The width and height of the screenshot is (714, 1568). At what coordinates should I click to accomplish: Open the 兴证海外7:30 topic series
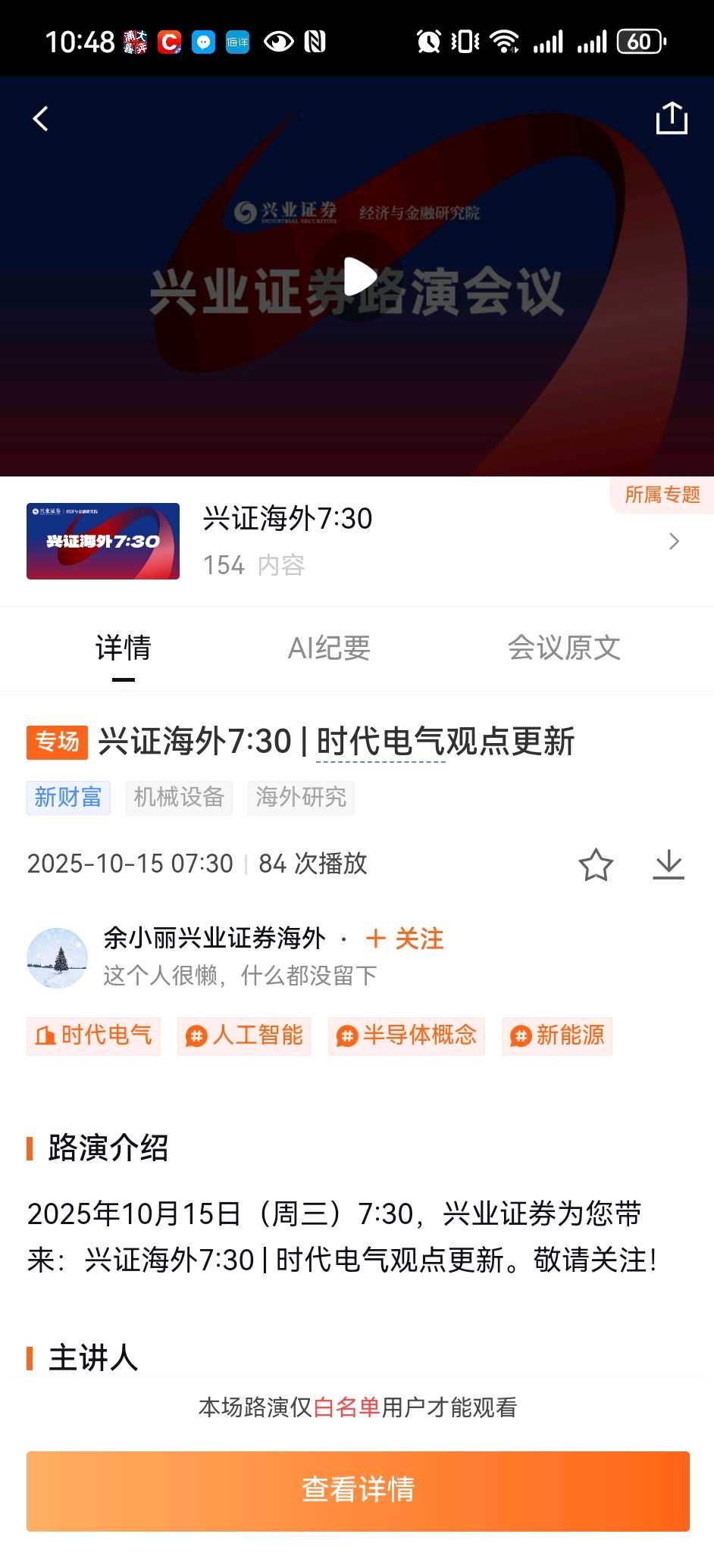(x=356, y=541)
